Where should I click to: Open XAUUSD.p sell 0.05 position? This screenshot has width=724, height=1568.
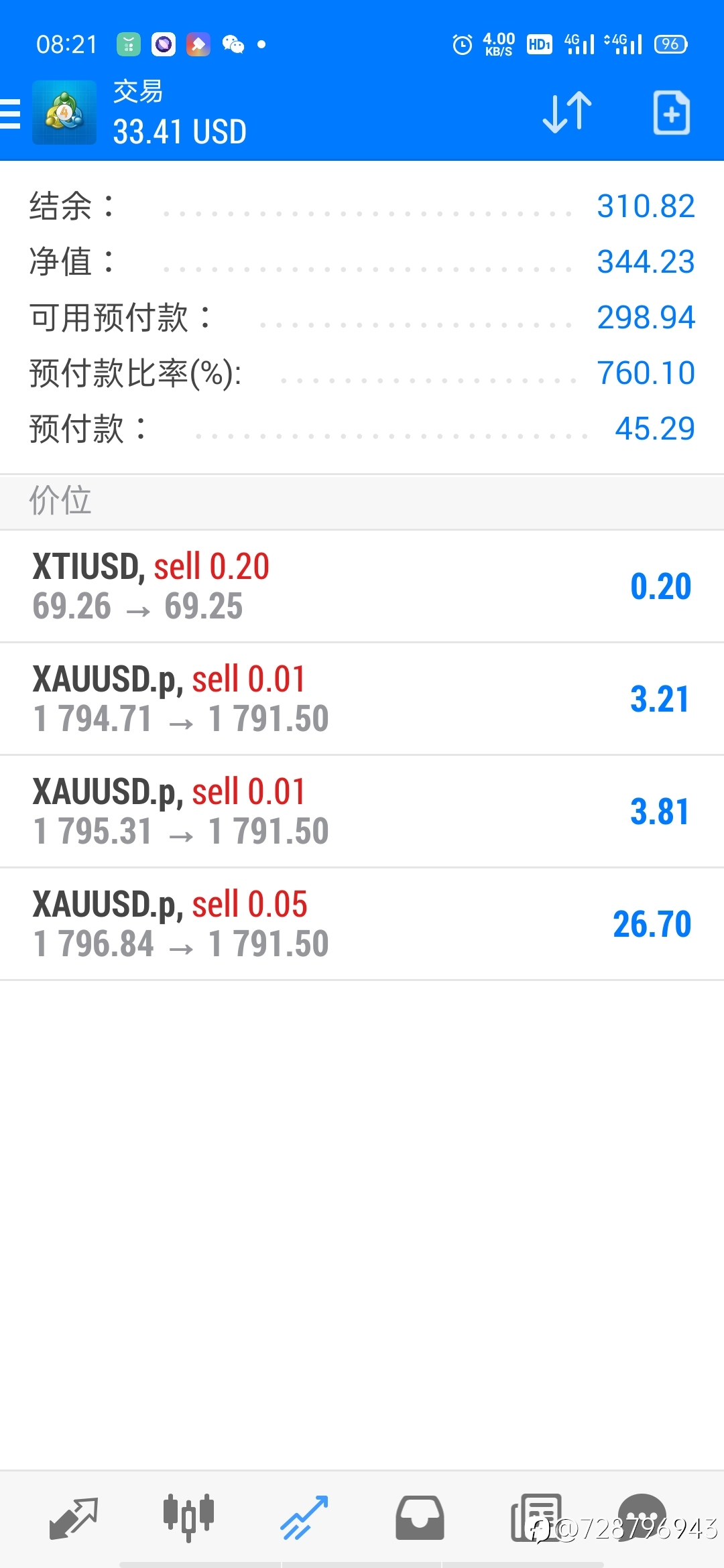(x=362, y=924)
